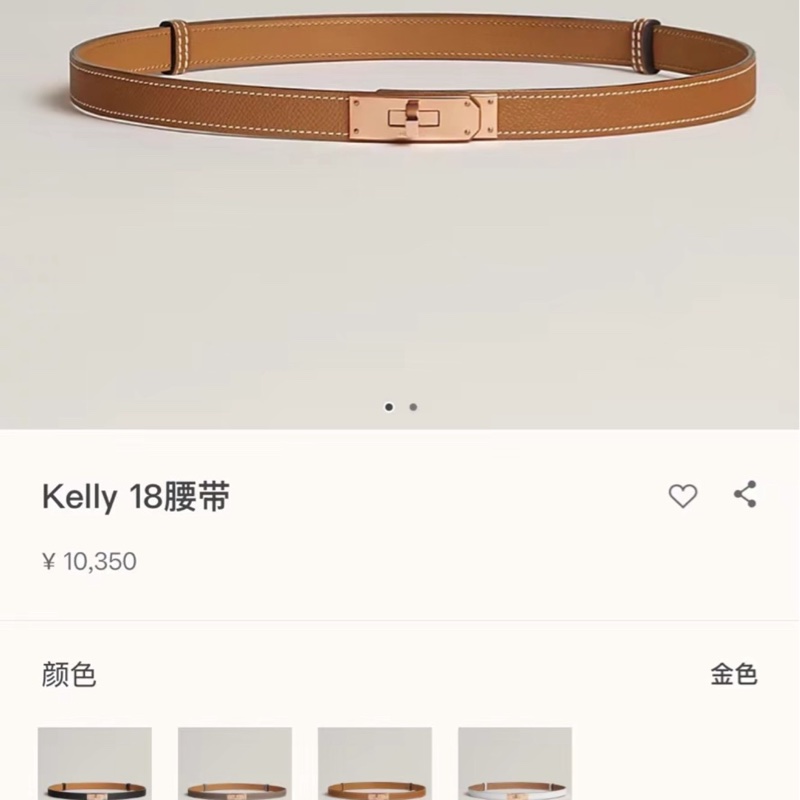Open the main belt product image

point(400,200)
